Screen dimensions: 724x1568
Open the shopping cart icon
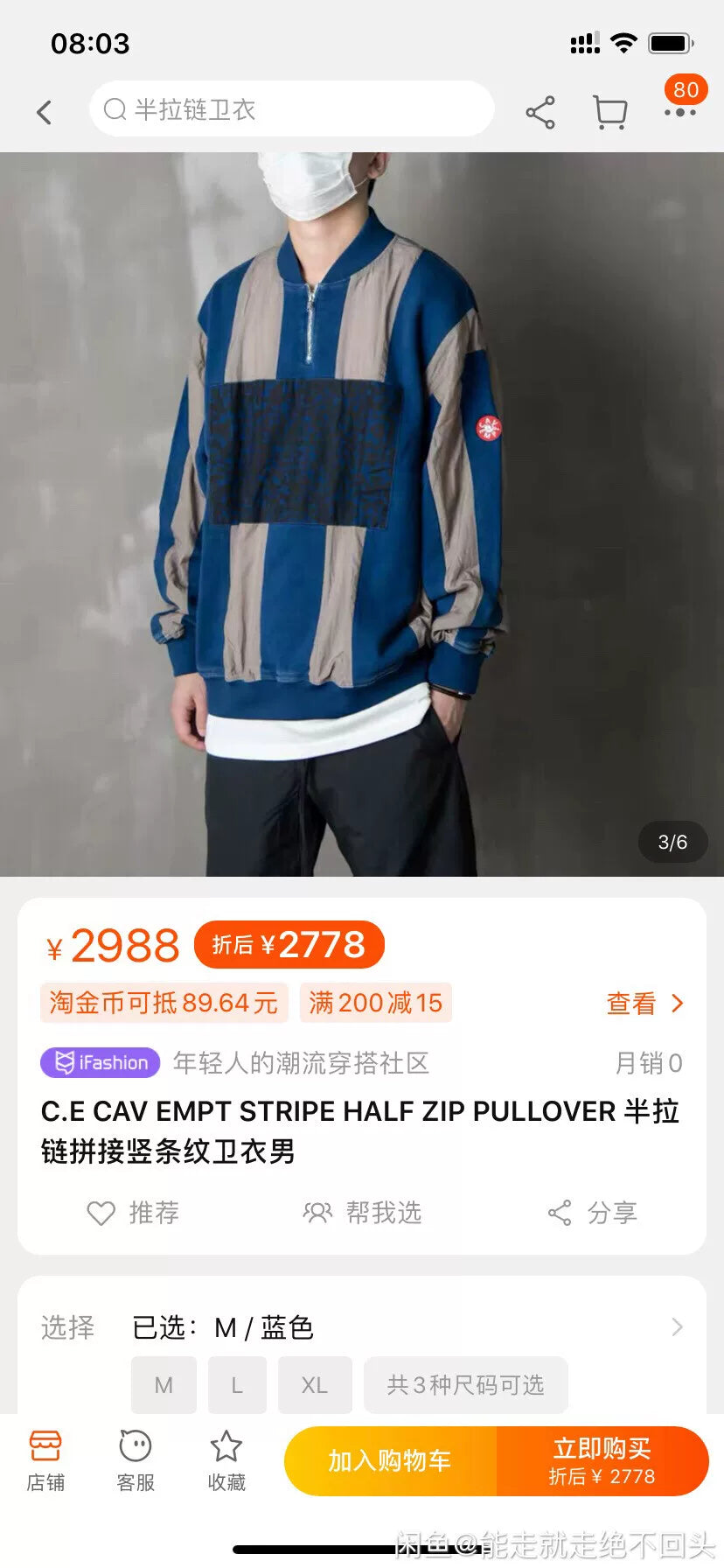coord(609,111)
